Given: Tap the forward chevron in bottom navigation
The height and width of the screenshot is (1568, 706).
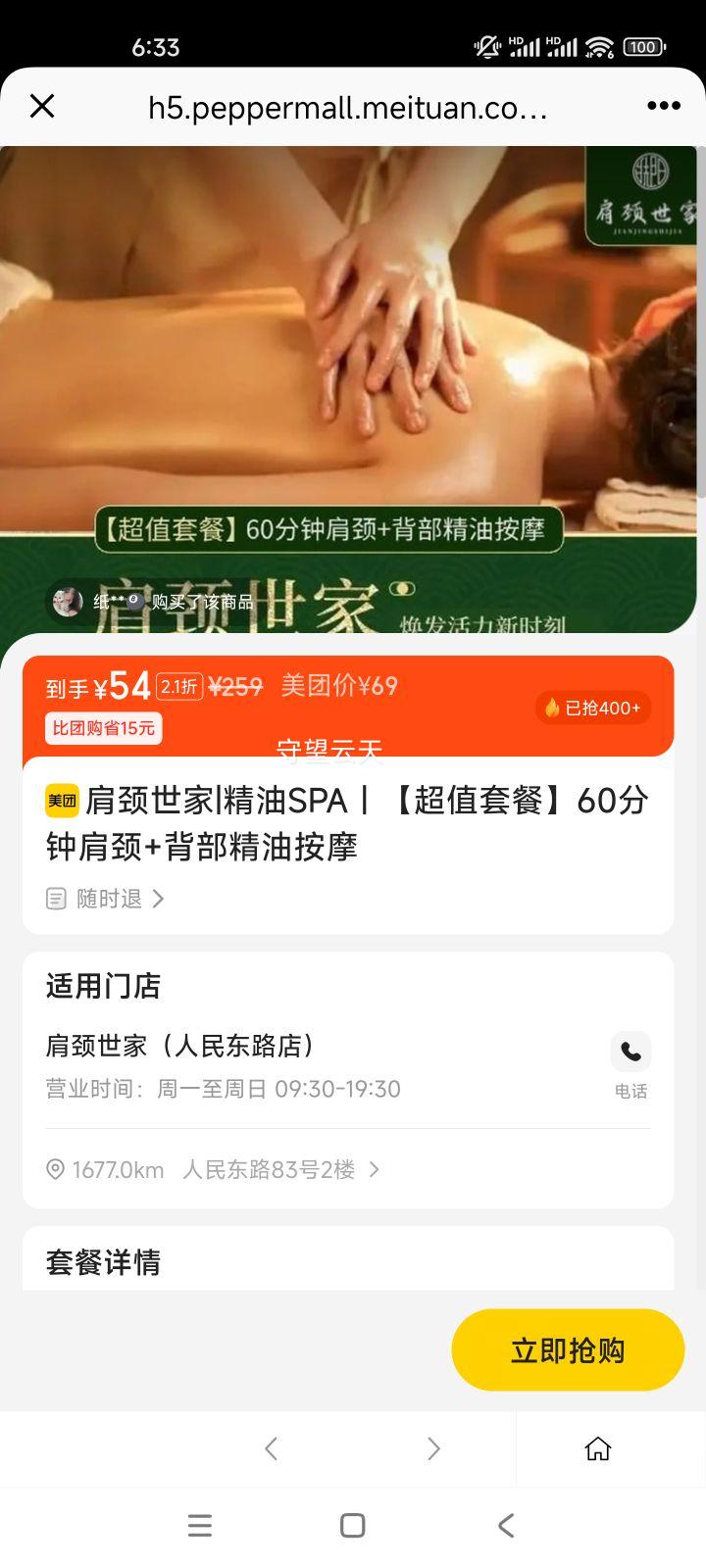Looking at the screenshot, I should (x=433, y=1448).
